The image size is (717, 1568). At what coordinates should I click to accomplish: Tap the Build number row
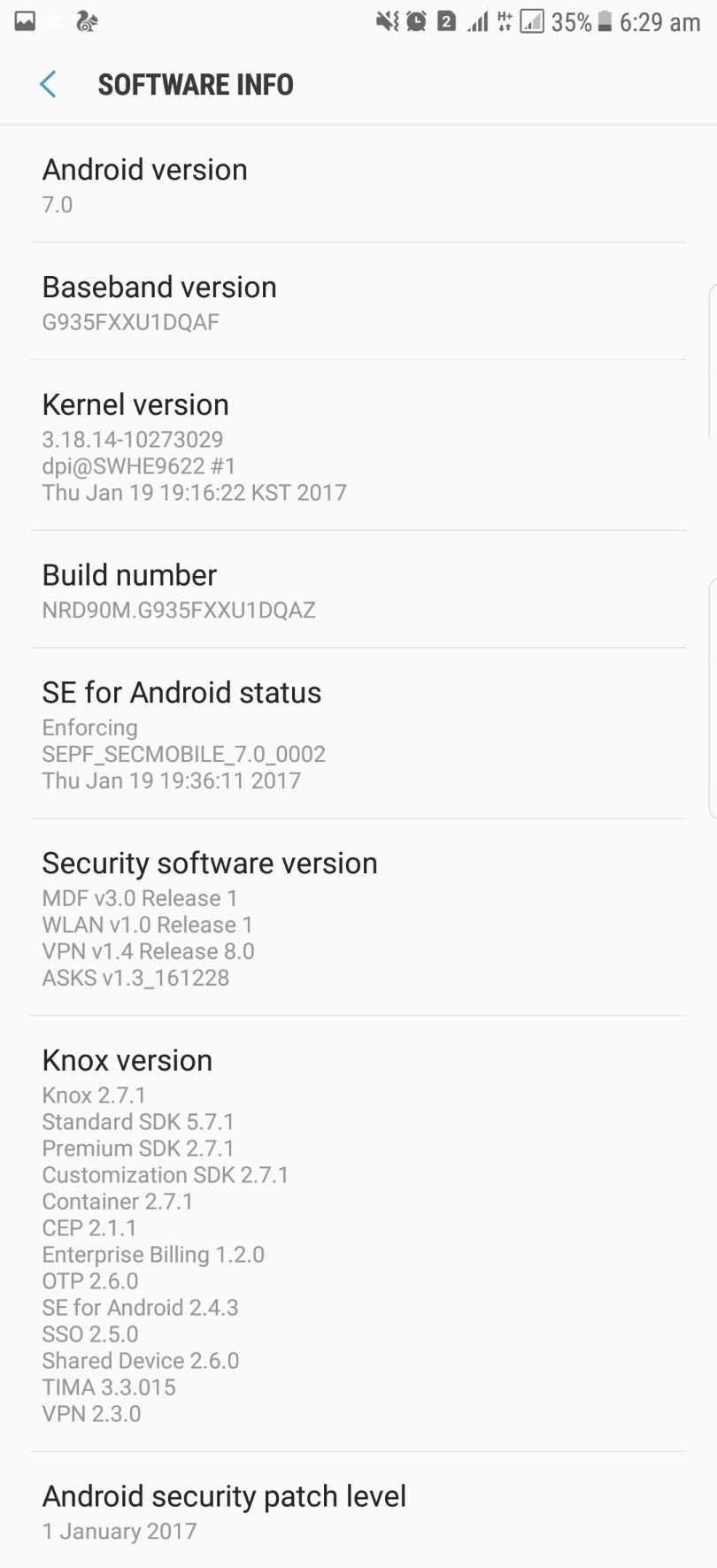(358, 591)
